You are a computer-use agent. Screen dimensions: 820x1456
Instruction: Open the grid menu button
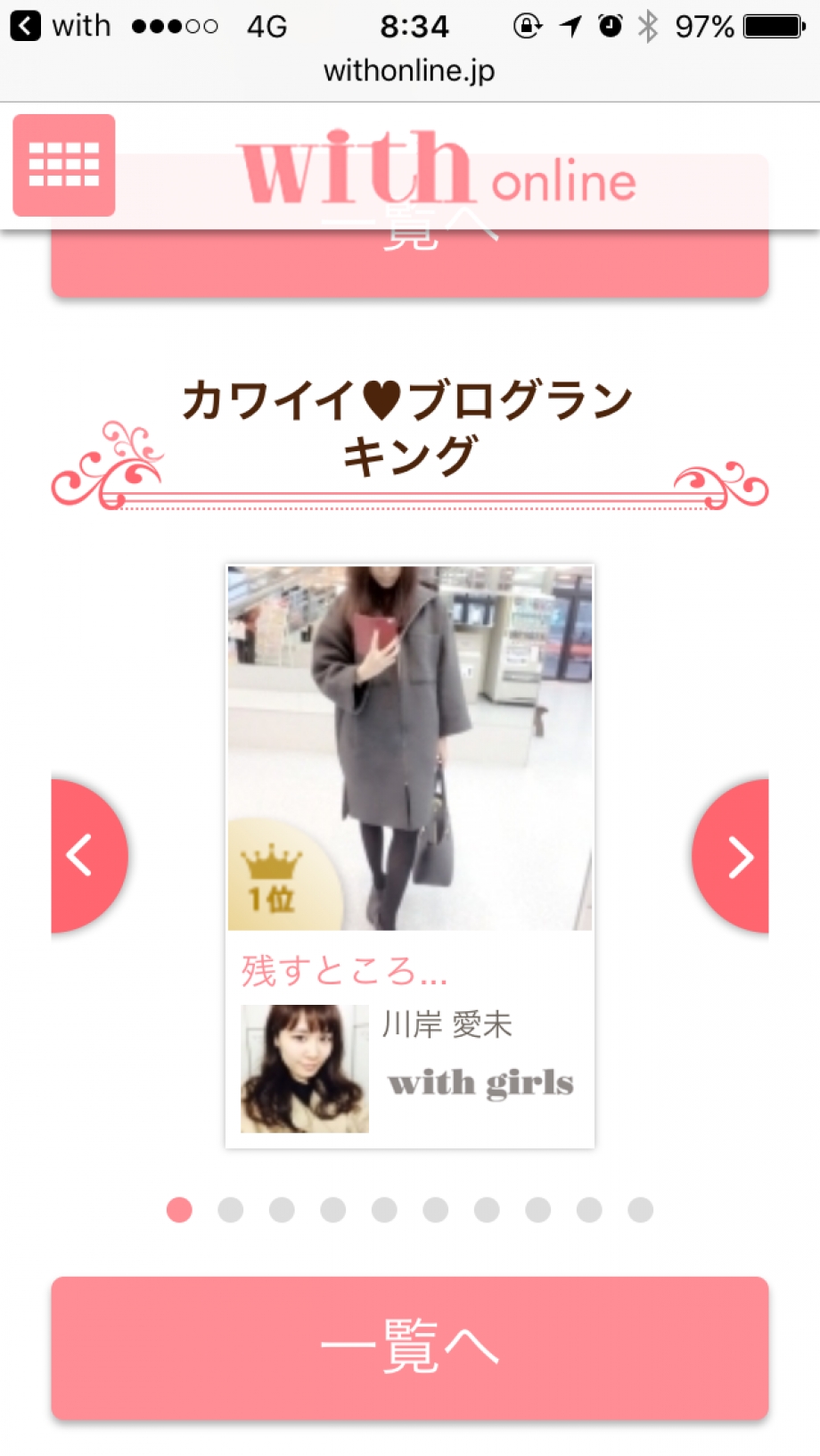63,165
